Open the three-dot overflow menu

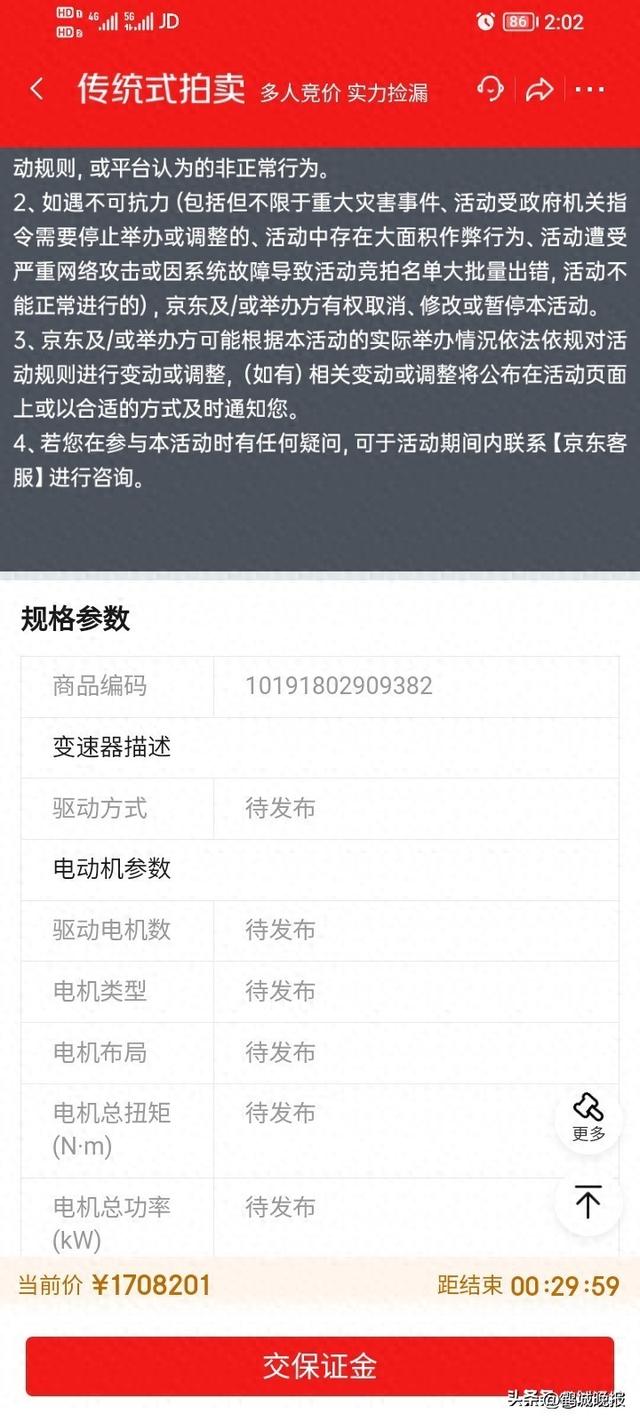pyautogui.click(x=590, y=90)
